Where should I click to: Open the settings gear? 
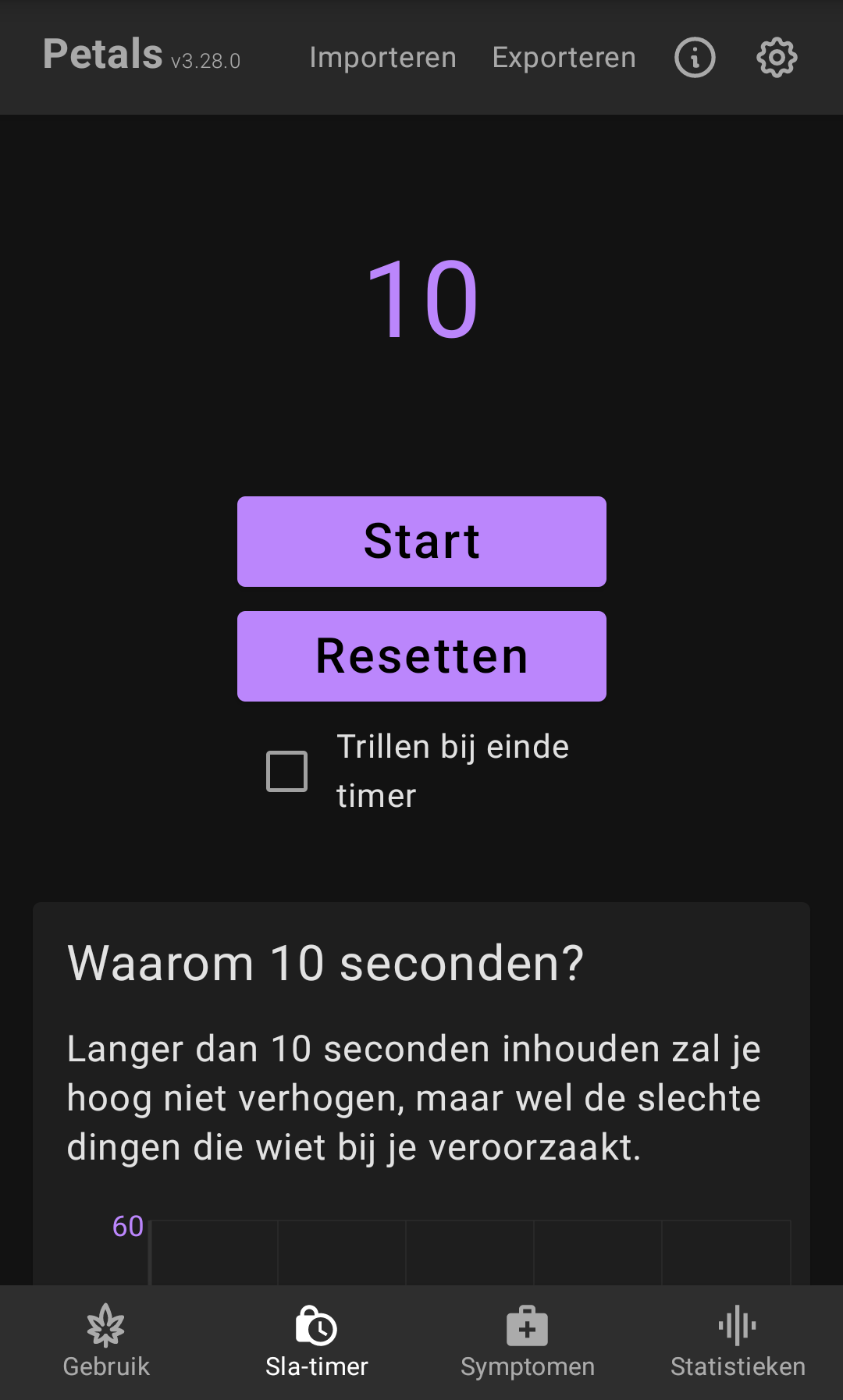(777, 58)
